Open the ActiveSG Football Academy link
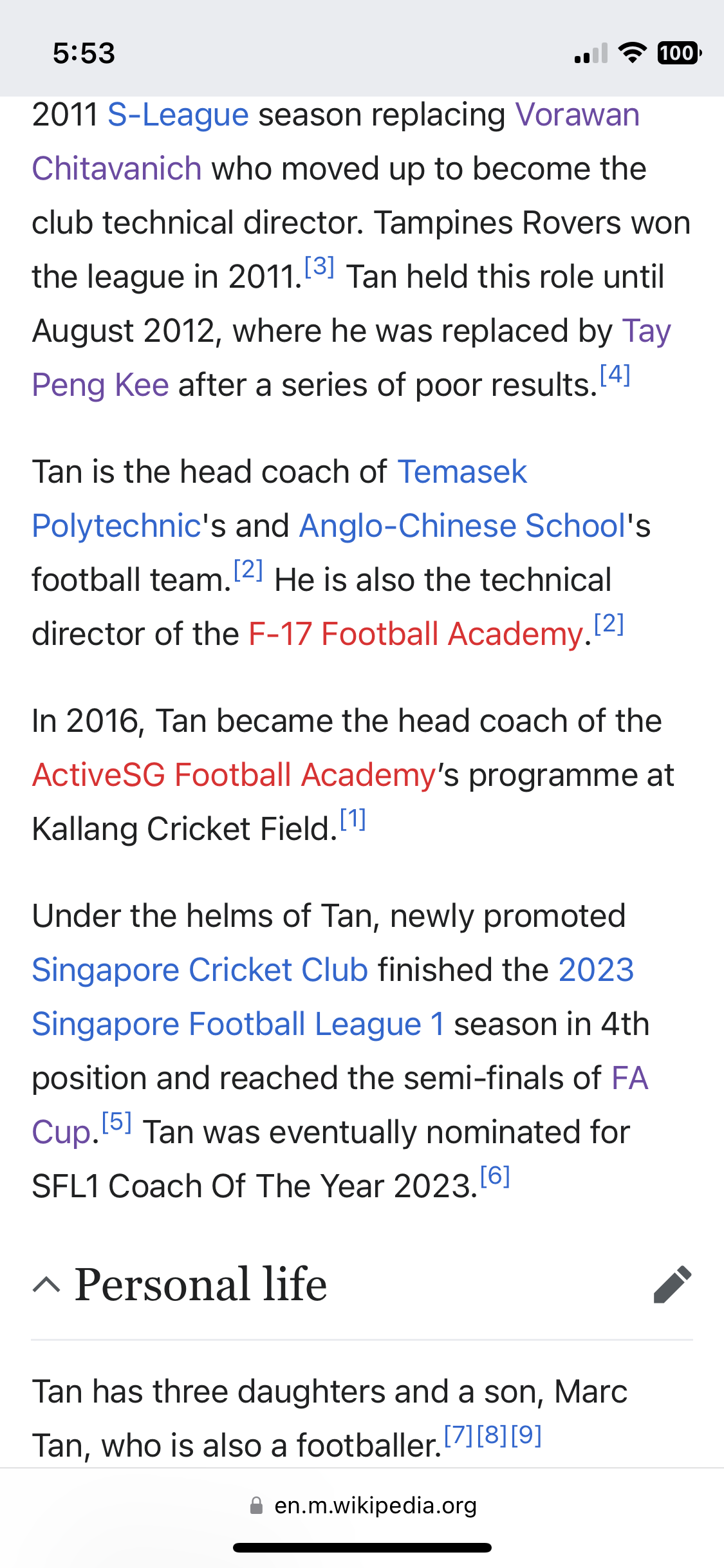 (x=234, y=775)
